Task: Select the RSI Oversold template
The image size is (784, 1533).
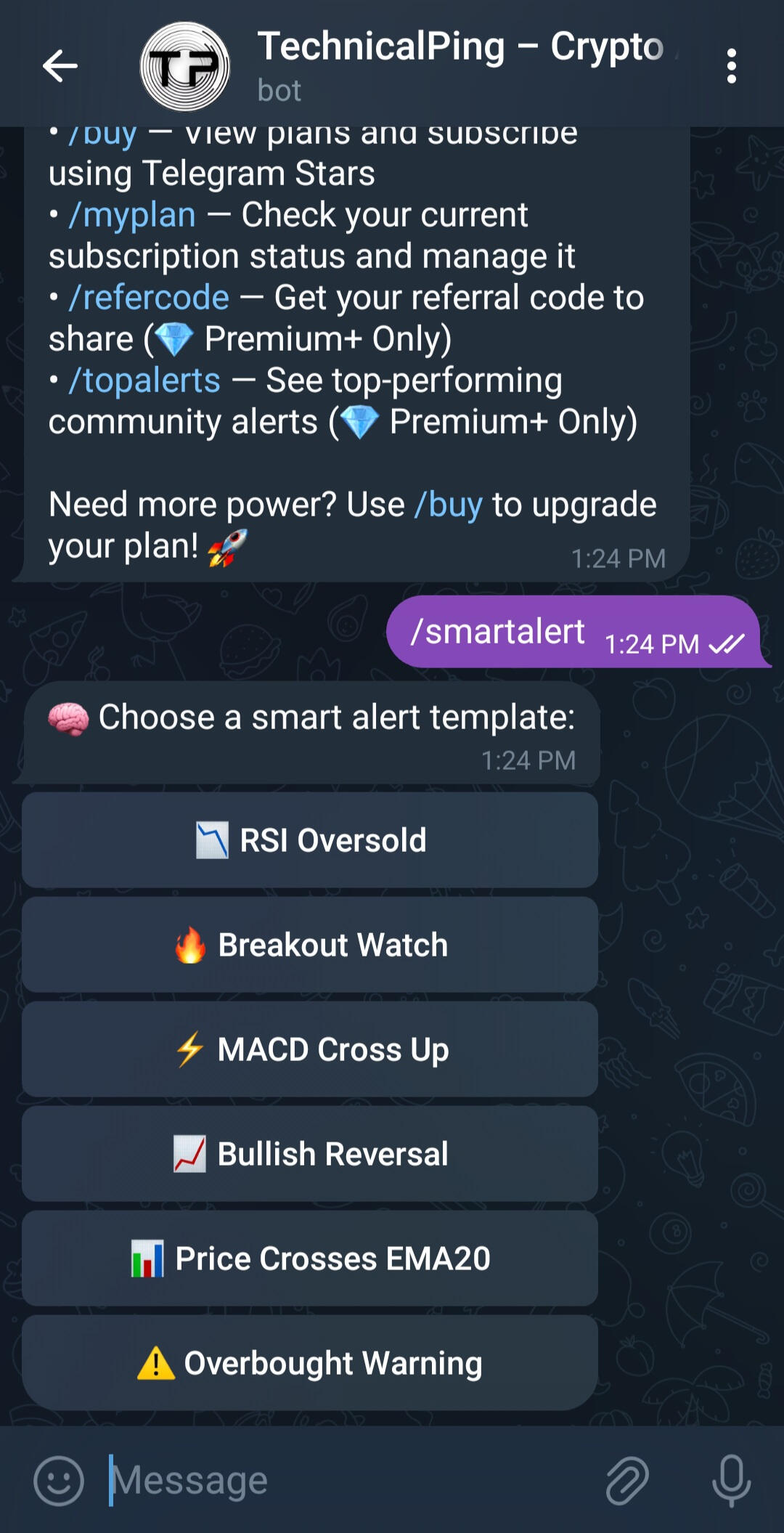Action: (x=310, y=840)
